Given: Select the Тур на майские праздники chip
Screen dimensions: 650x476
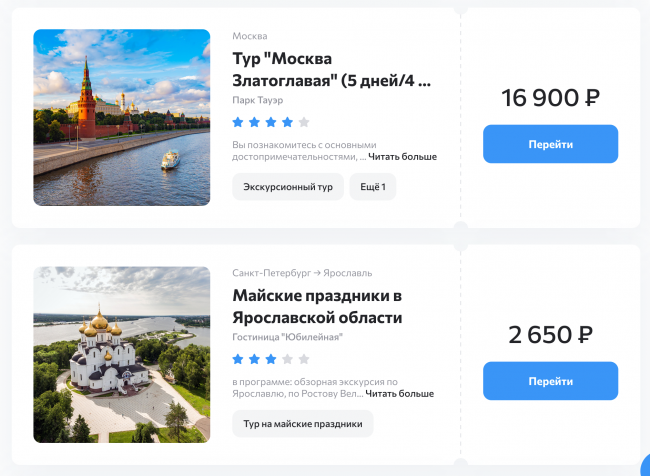Looking at the screenshot, I should coord(302,424).
